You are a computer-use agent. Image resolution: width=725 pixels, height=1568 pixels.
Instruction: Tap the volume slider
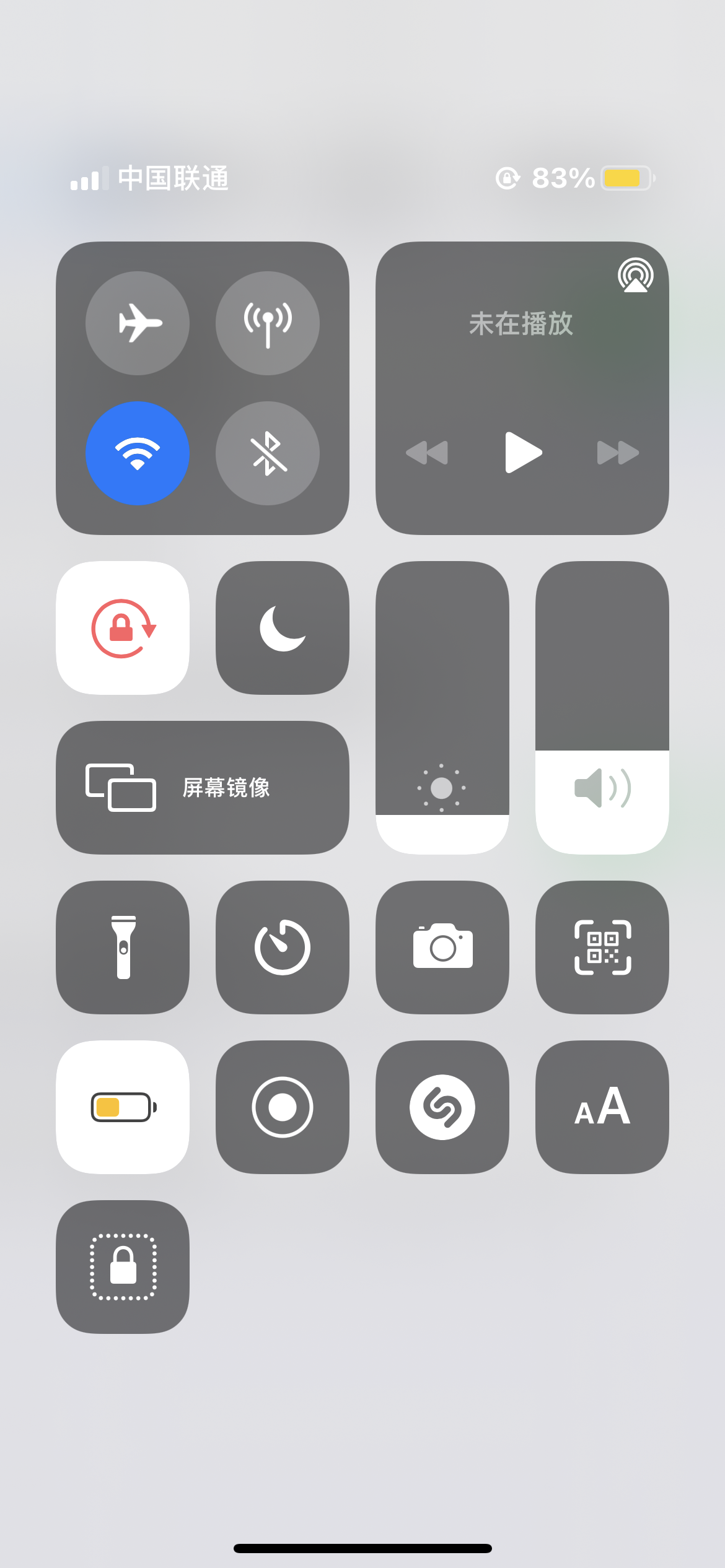click(x=602, y=708)
